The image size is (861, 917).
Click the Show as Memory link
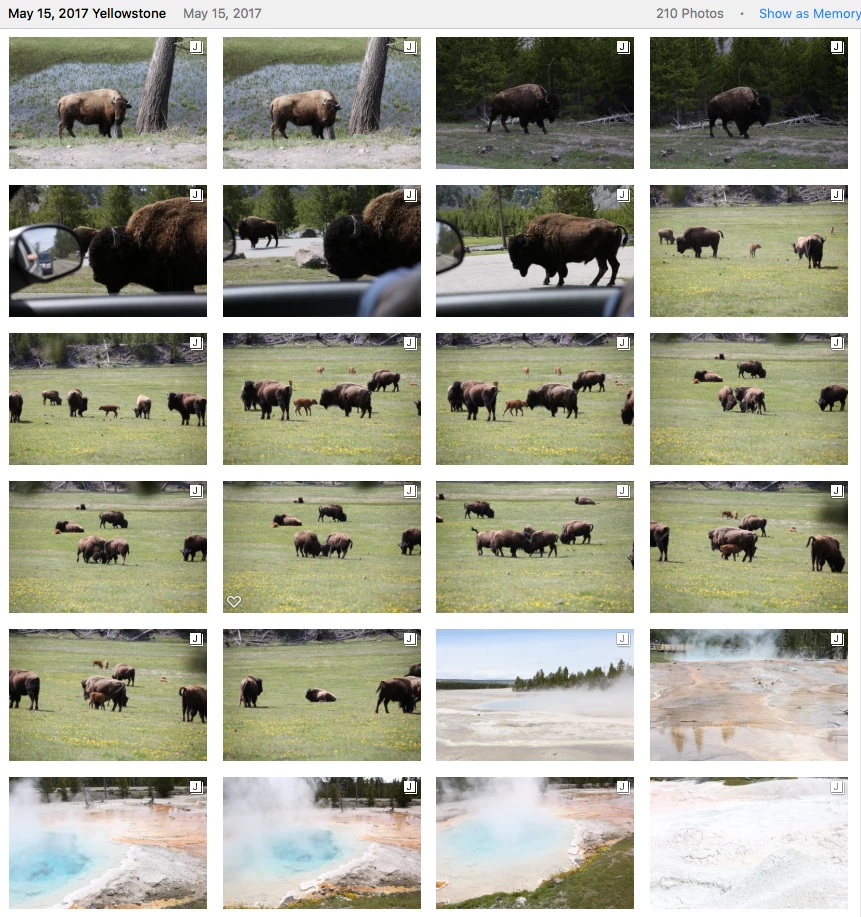808,14
